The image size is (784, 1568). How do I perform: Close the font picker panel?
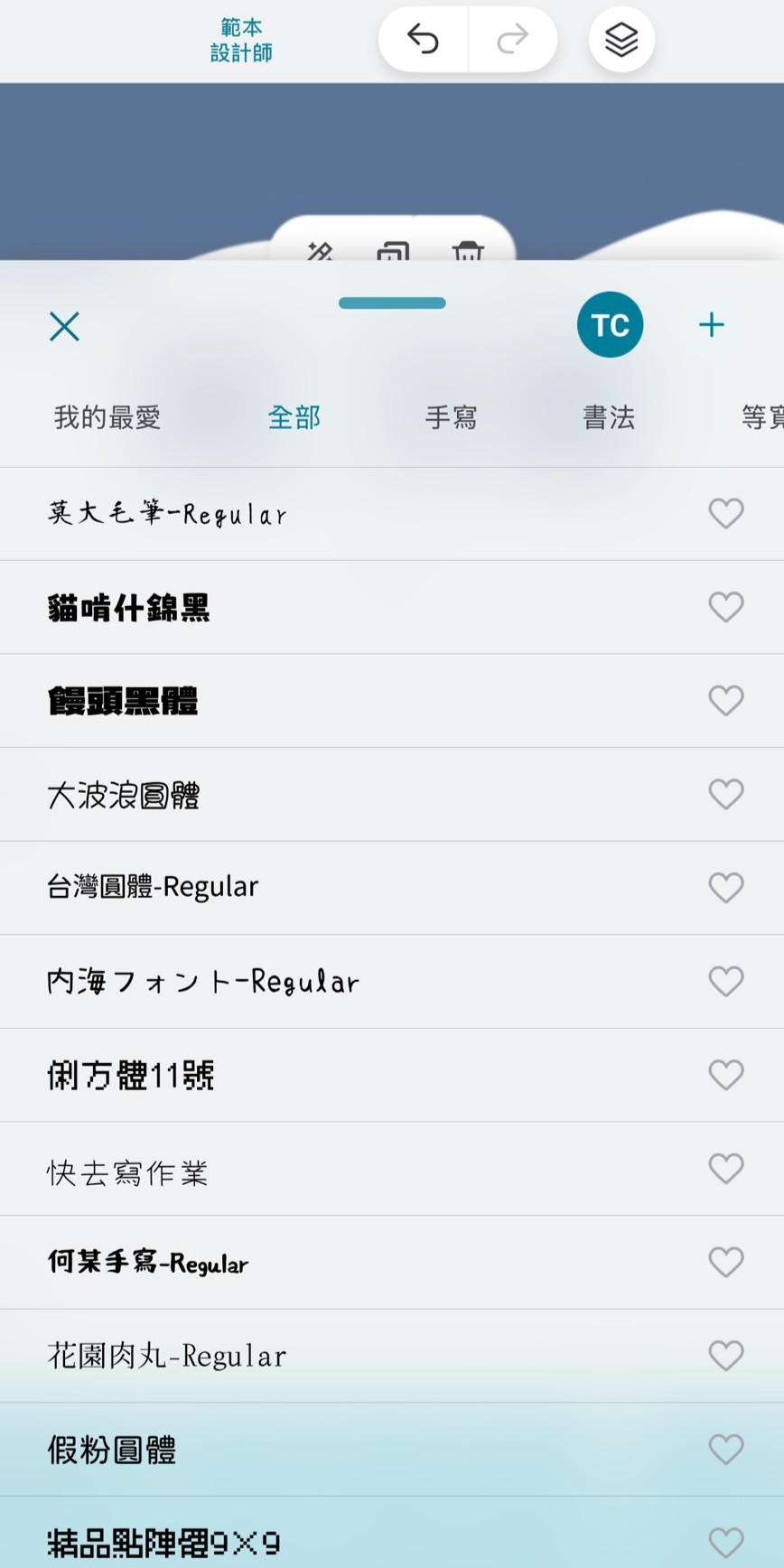(64, 326)
